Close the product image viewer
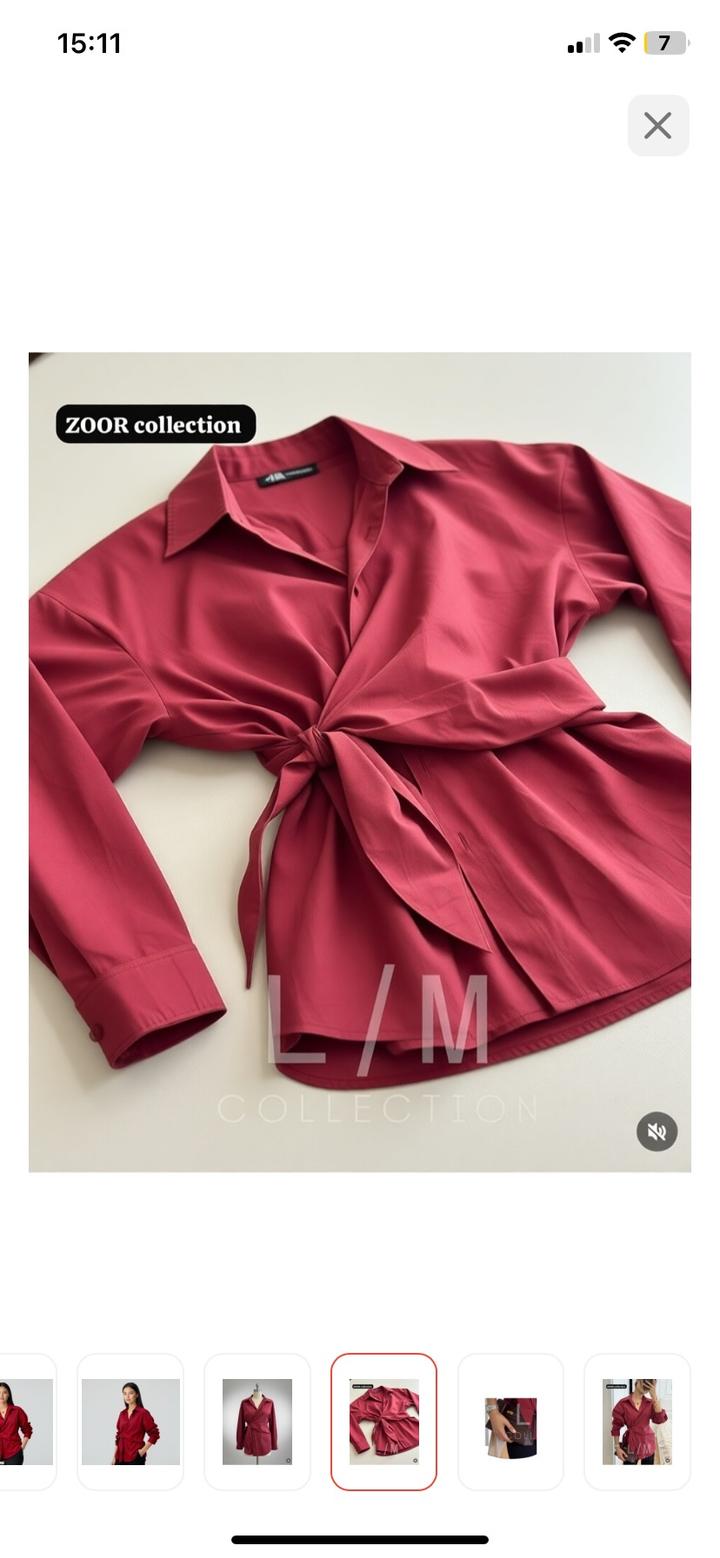The width and height of the screenshot is (720, 1558). (x=658, y=126)
